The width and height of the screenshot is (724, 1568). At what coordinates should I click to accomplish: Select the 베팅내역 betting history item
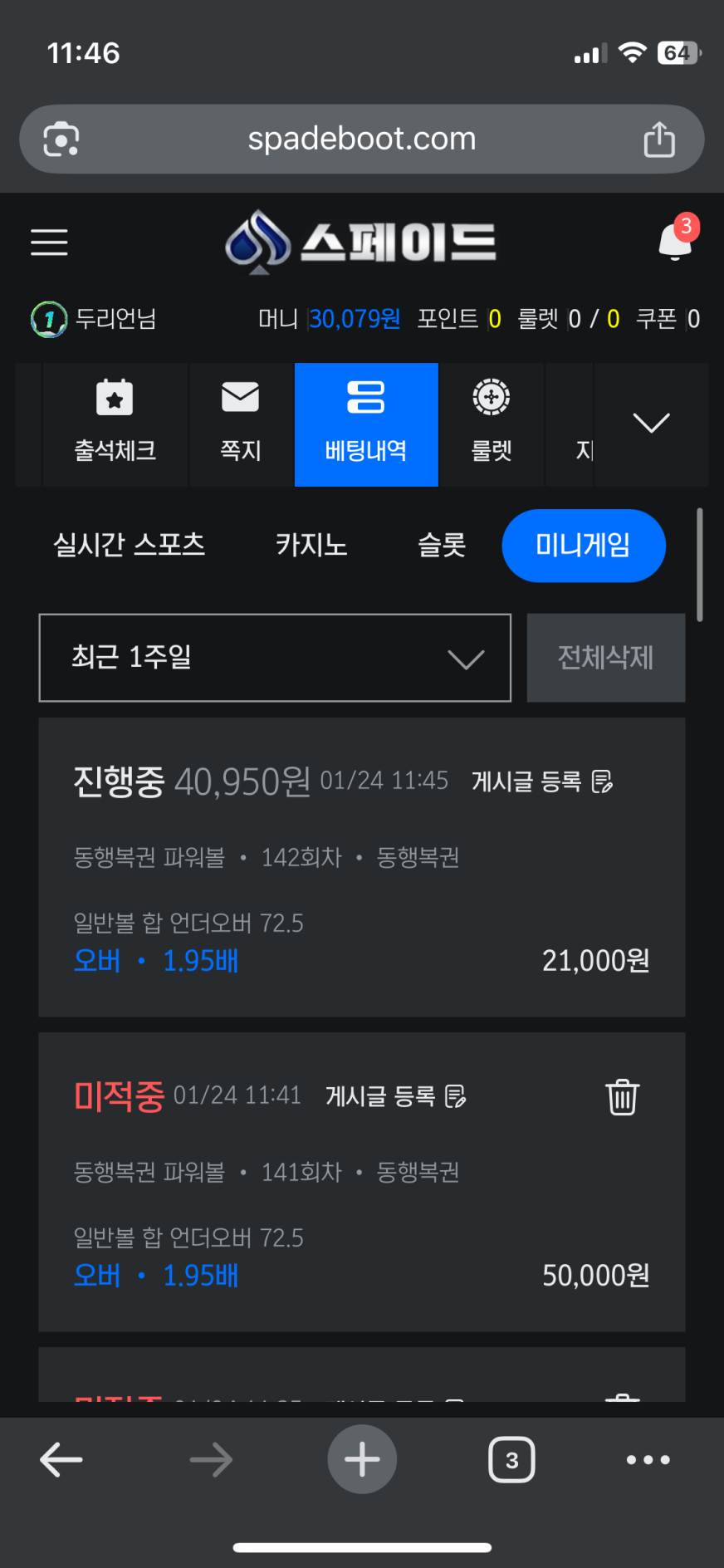366,424
